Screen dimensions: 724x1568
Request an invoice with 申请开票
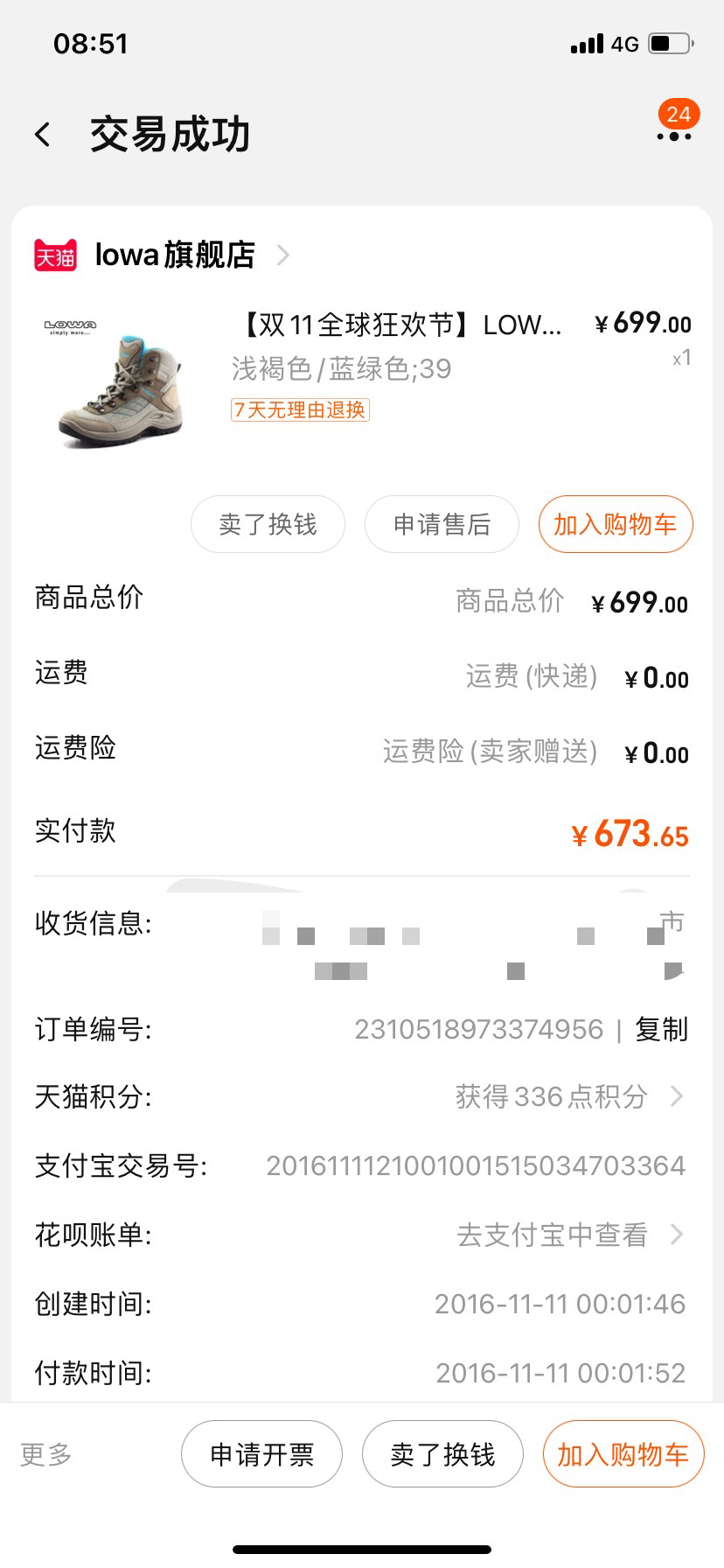tap(261, 1454)
